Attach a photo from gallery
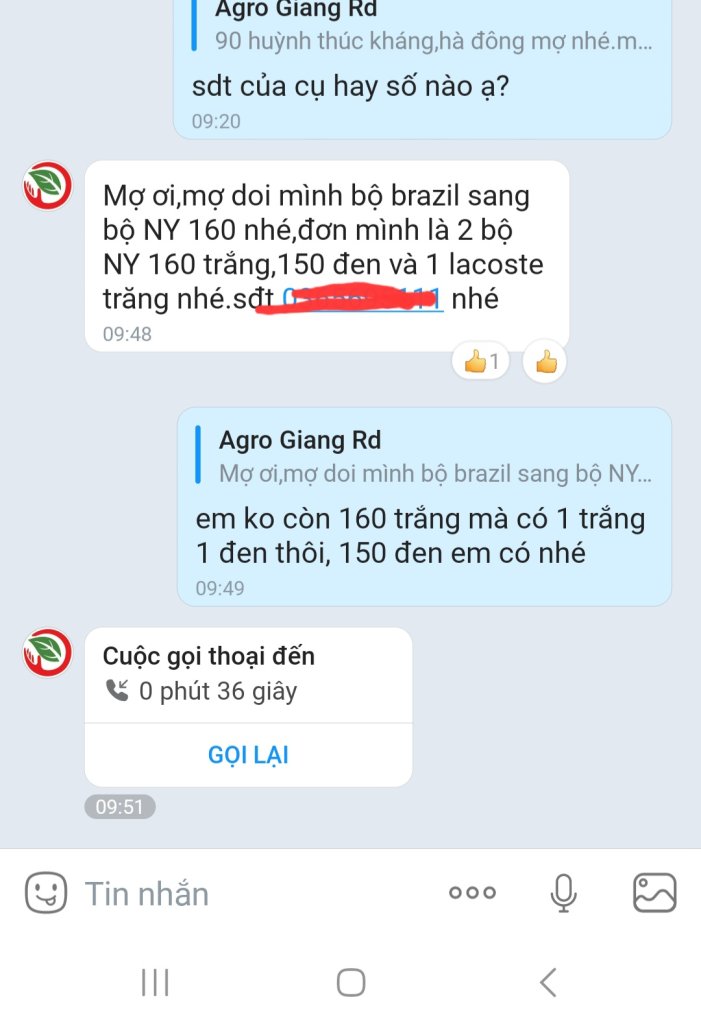701x1024 pixels. tap(655, 893)
